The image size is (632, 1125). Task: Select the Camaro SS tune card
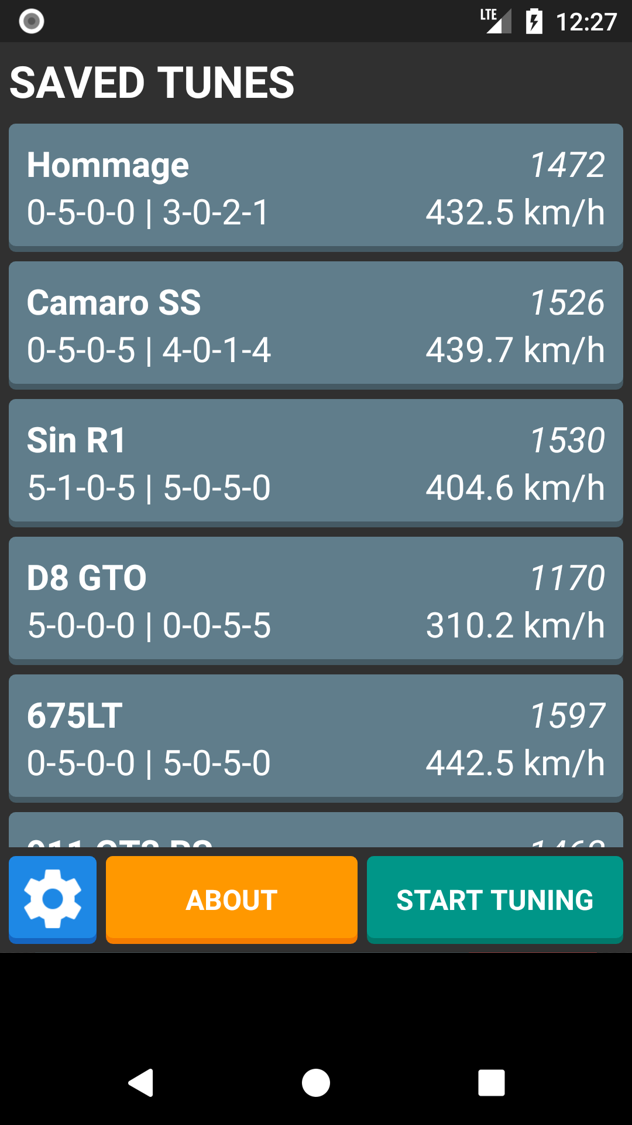[316, 325]
